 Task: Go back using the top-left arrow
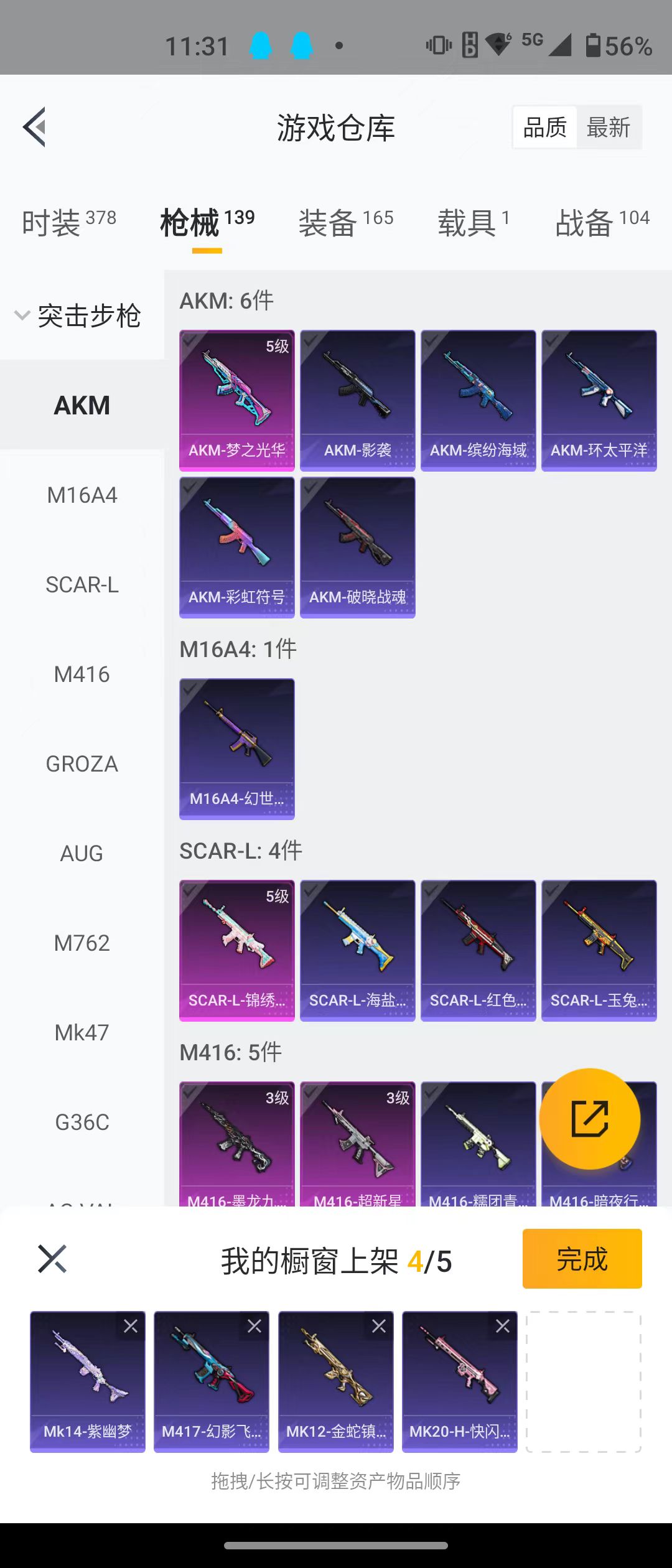[35, 127]
